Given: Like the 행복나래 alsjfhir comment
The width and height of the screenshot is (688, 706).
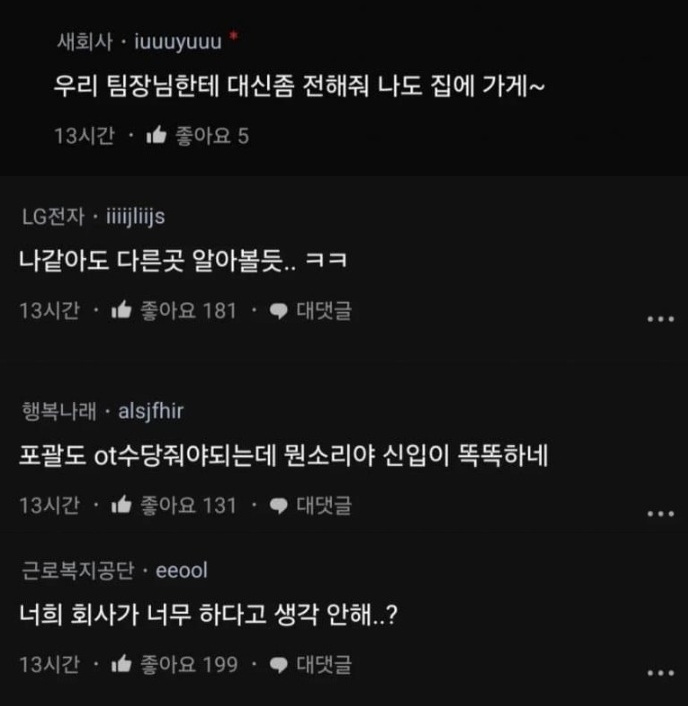Looking at the screenshot, I should [x=123, y=505].
